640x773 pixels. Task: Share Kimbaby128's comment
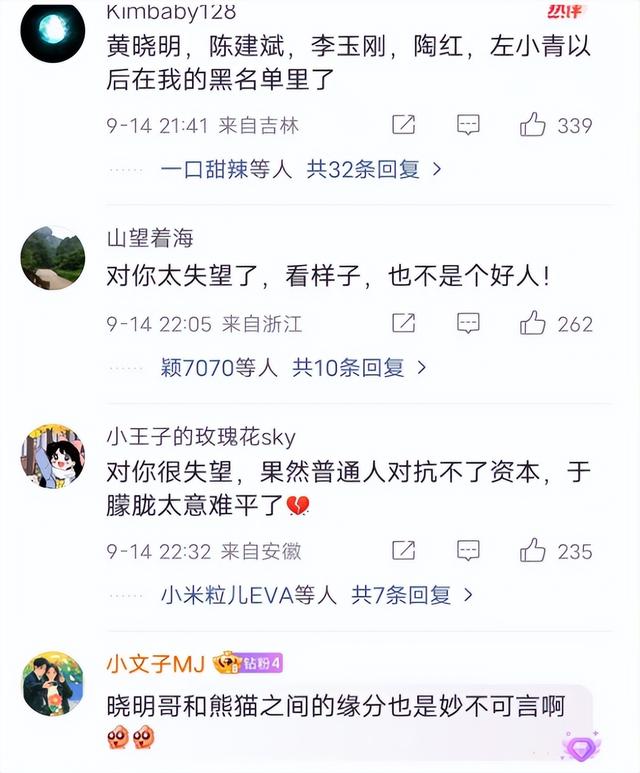click(403, 125)
